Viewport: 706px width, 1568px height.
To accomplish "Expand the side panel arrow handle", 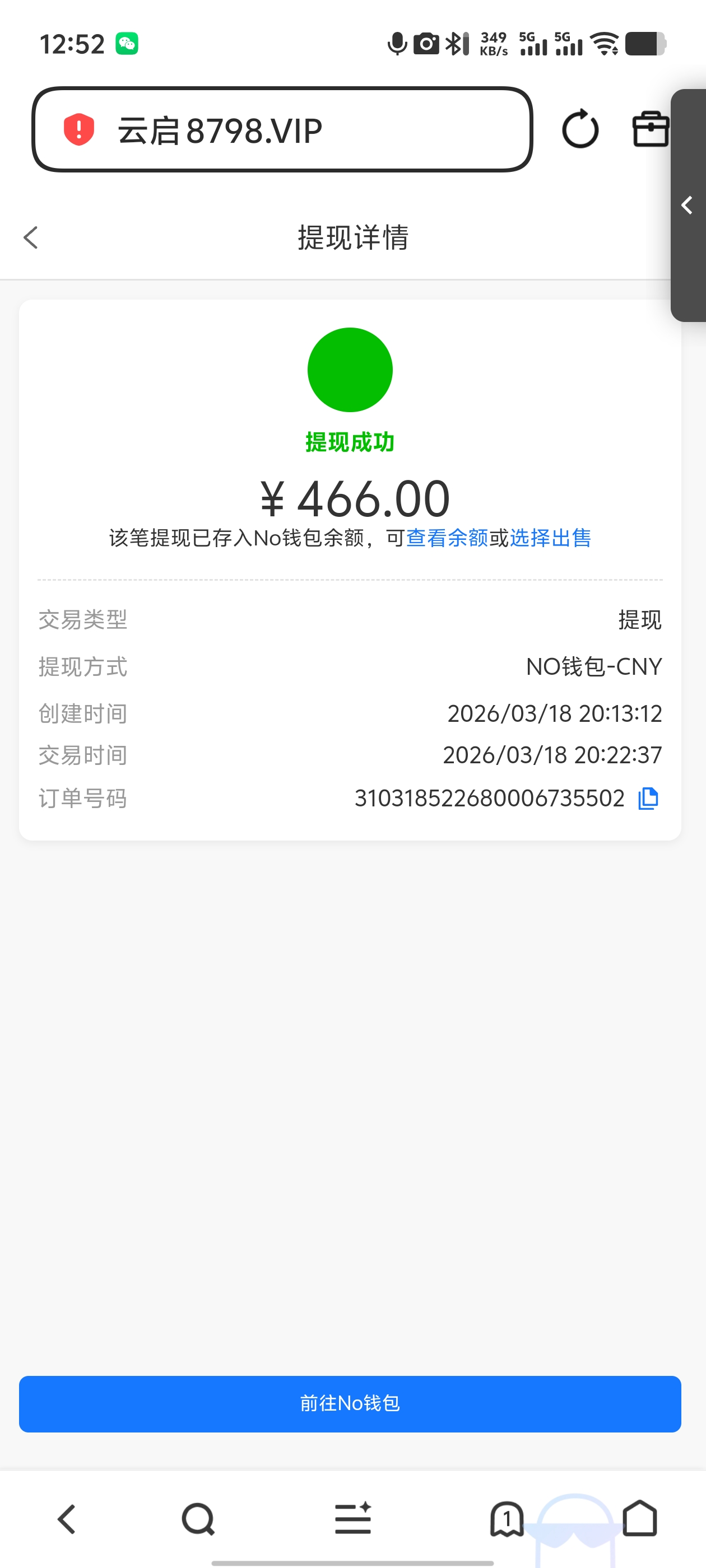I will (x=688, y=205).
